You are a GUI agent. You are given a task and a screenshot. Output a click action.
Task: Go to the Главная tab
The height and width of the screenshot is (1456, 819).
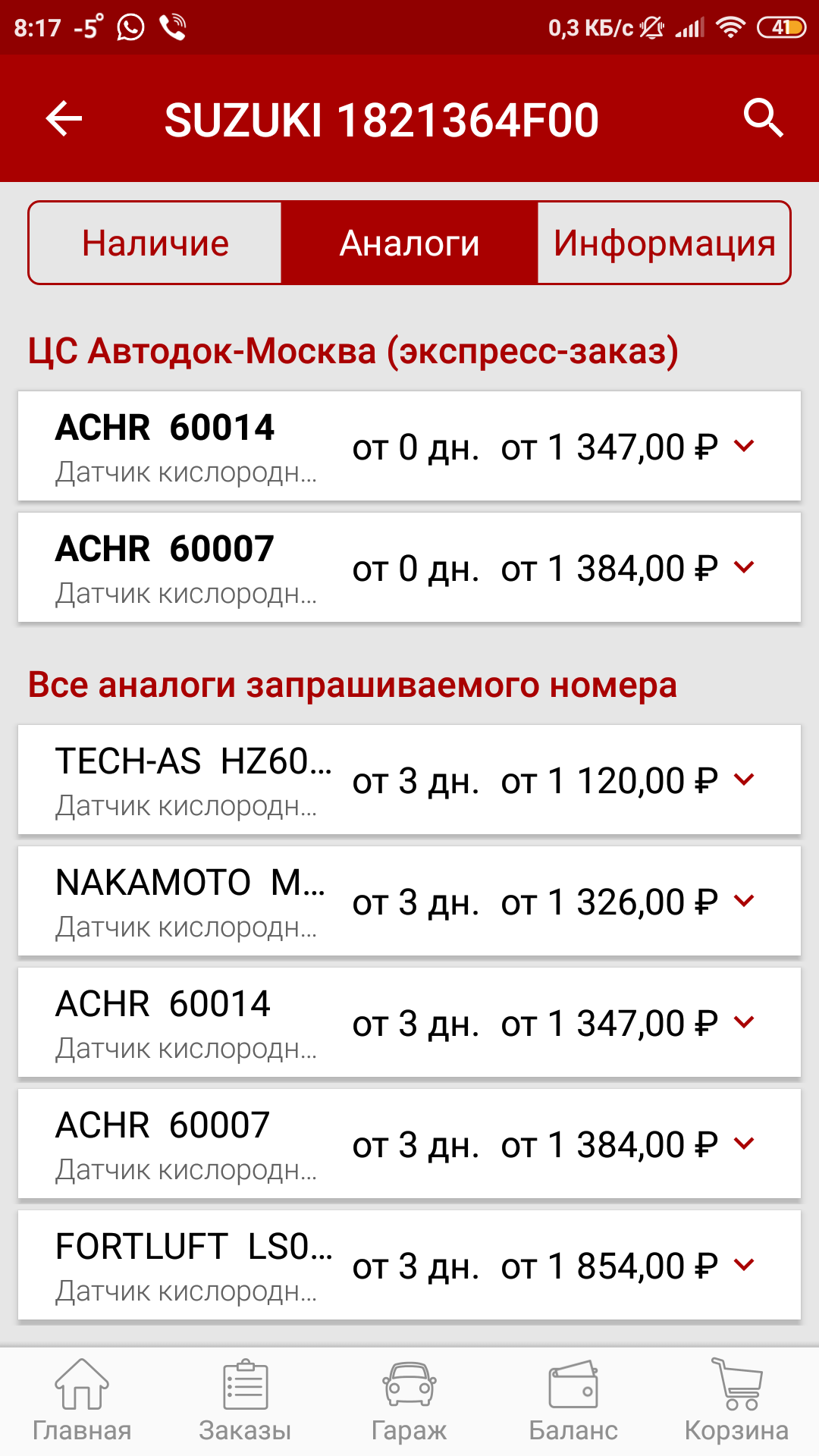coord(82,1401)
